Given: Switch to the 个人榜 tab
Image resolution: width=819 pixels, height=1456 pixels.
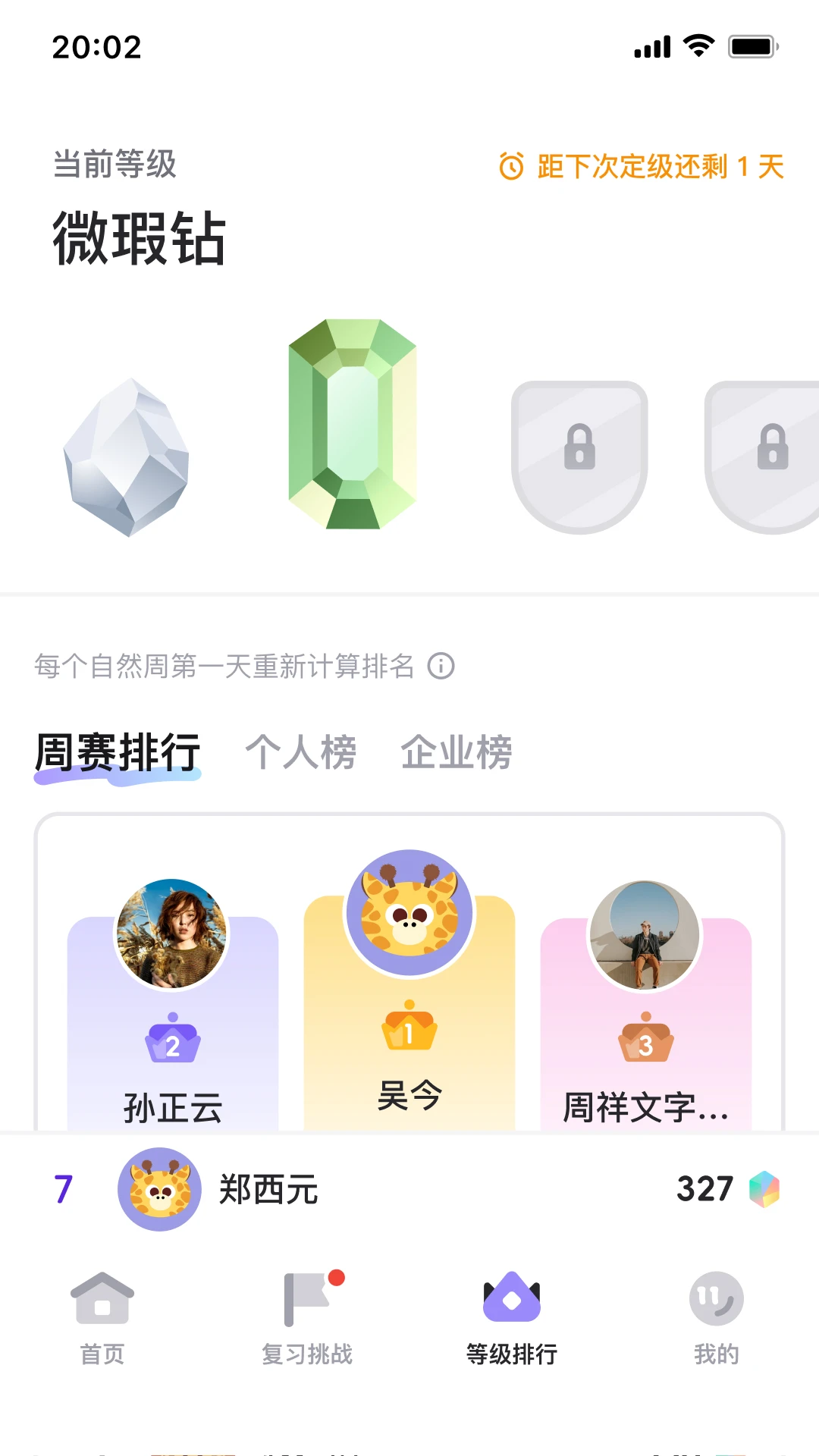Looking at the screenshot, I should pyautogui.click(x=301, y=752).
